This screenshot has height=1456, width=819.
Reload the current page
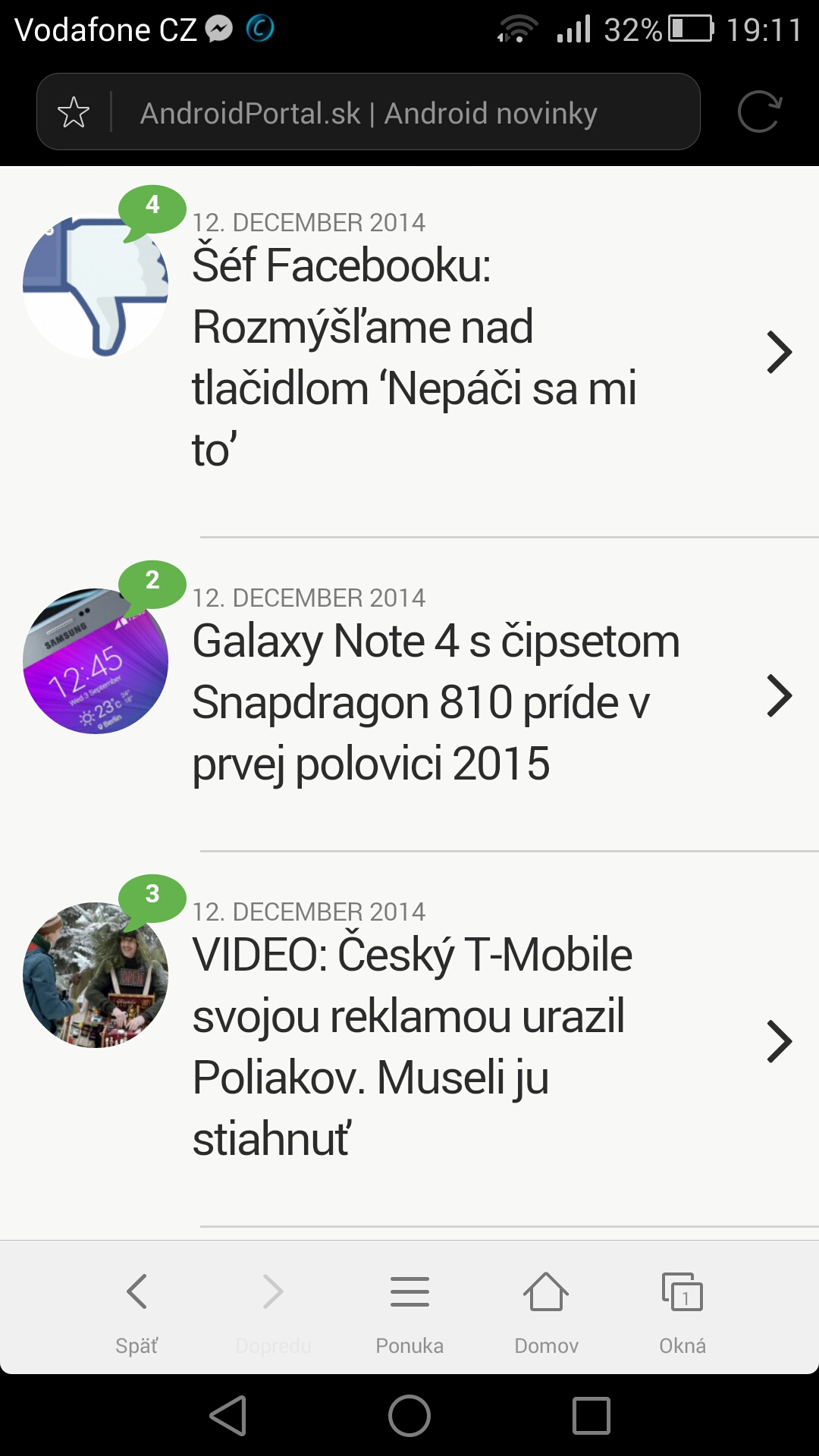tap(759, 112)
